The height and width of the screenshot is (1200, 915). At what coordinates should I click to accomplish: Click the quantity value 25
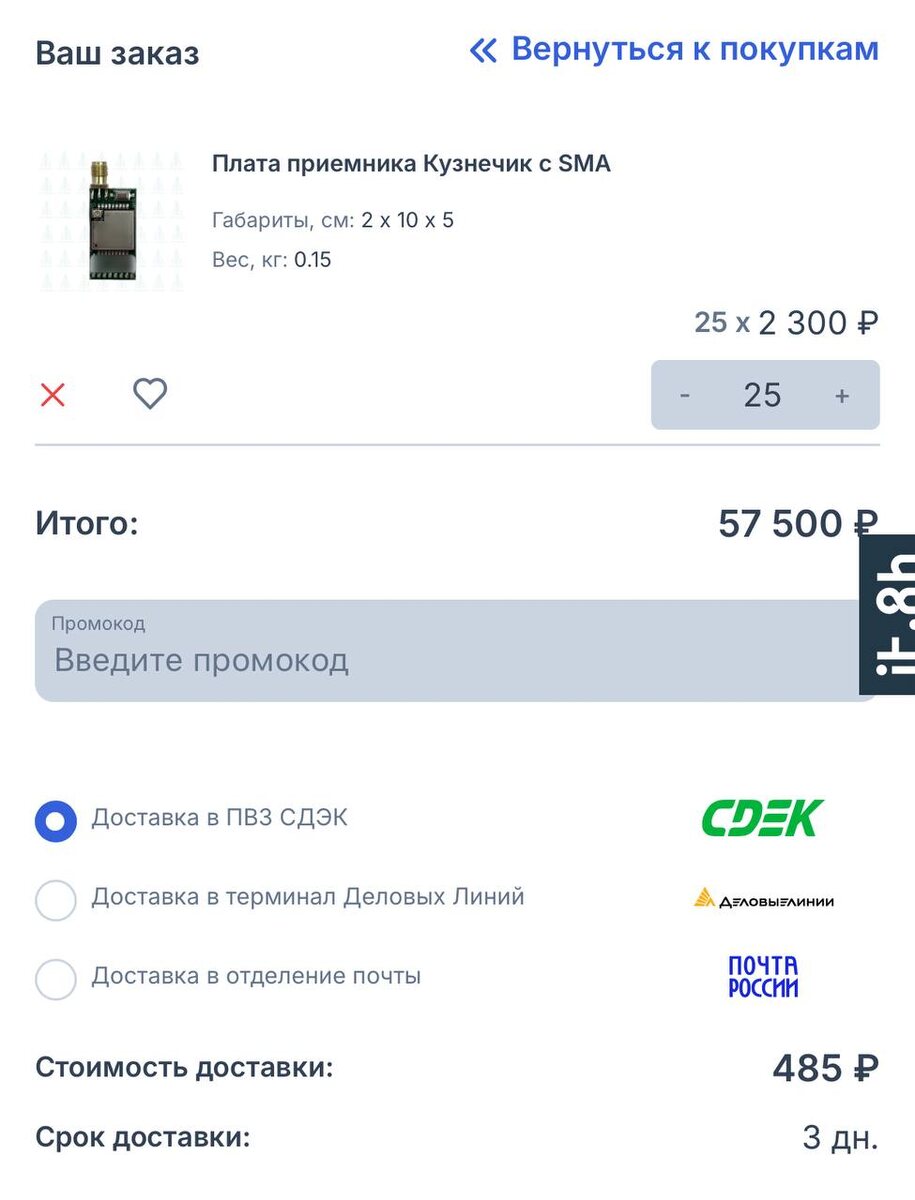(x=763, y=396)
